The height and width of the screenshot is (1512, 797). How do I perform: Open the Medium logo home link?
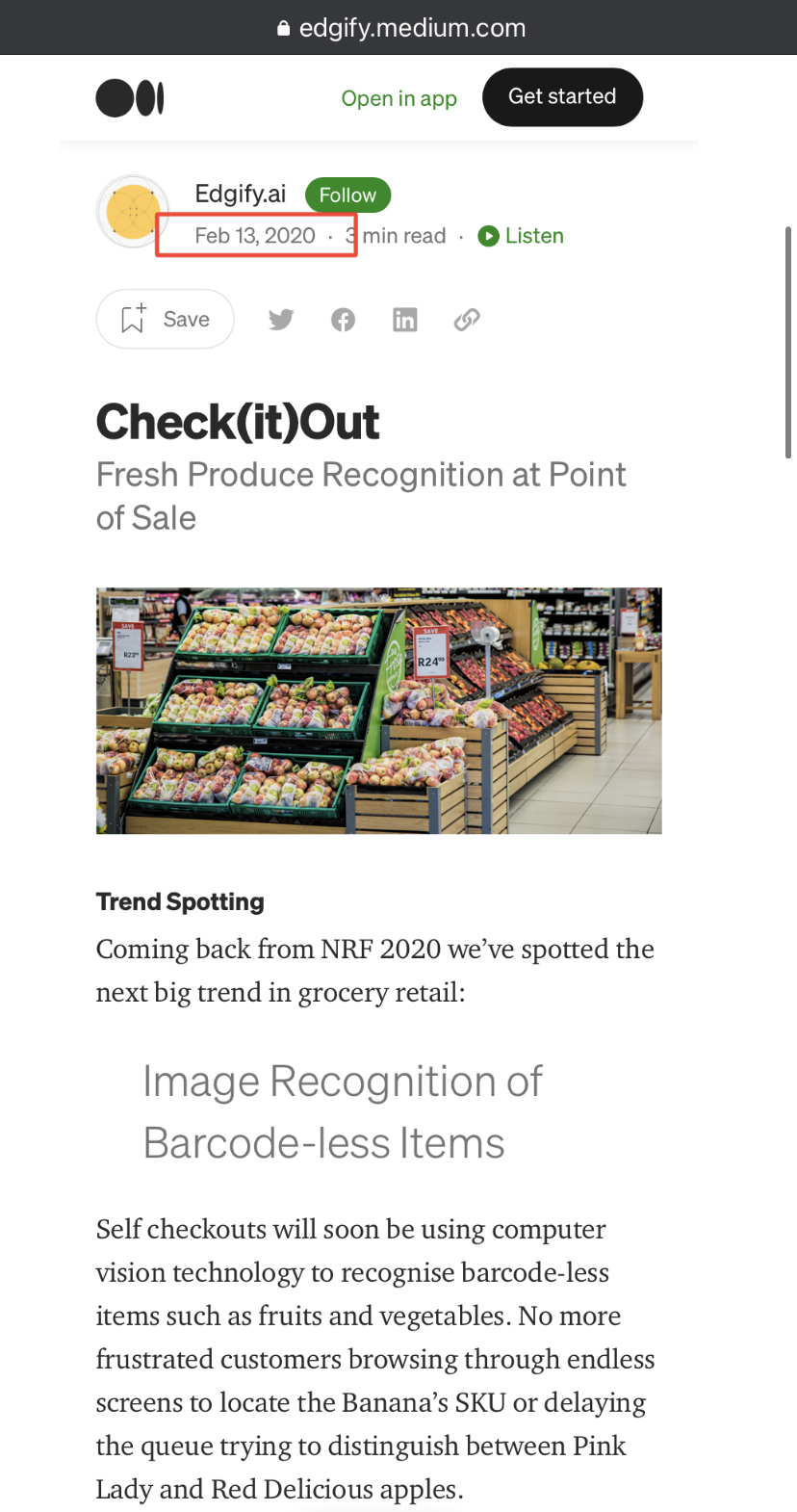[130, 98]
